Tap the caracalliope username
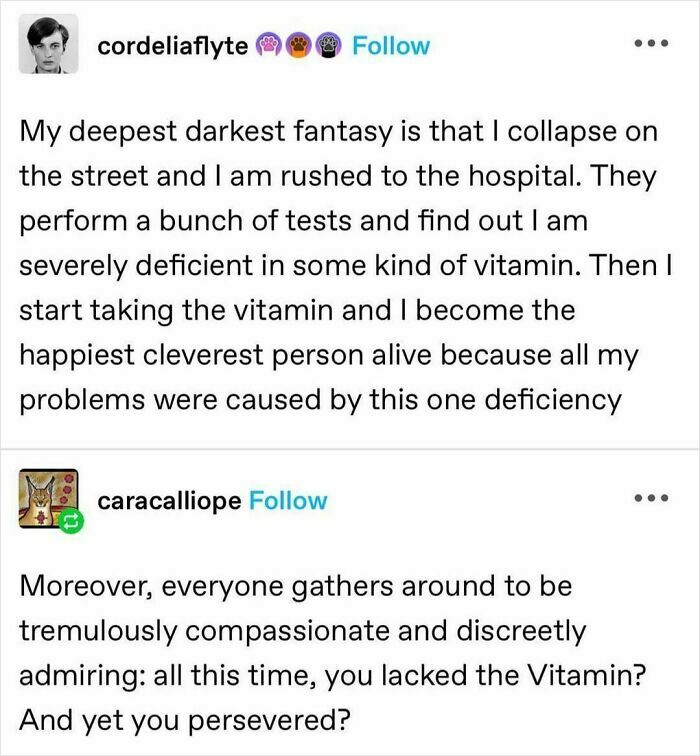 [x=169, y=500]
